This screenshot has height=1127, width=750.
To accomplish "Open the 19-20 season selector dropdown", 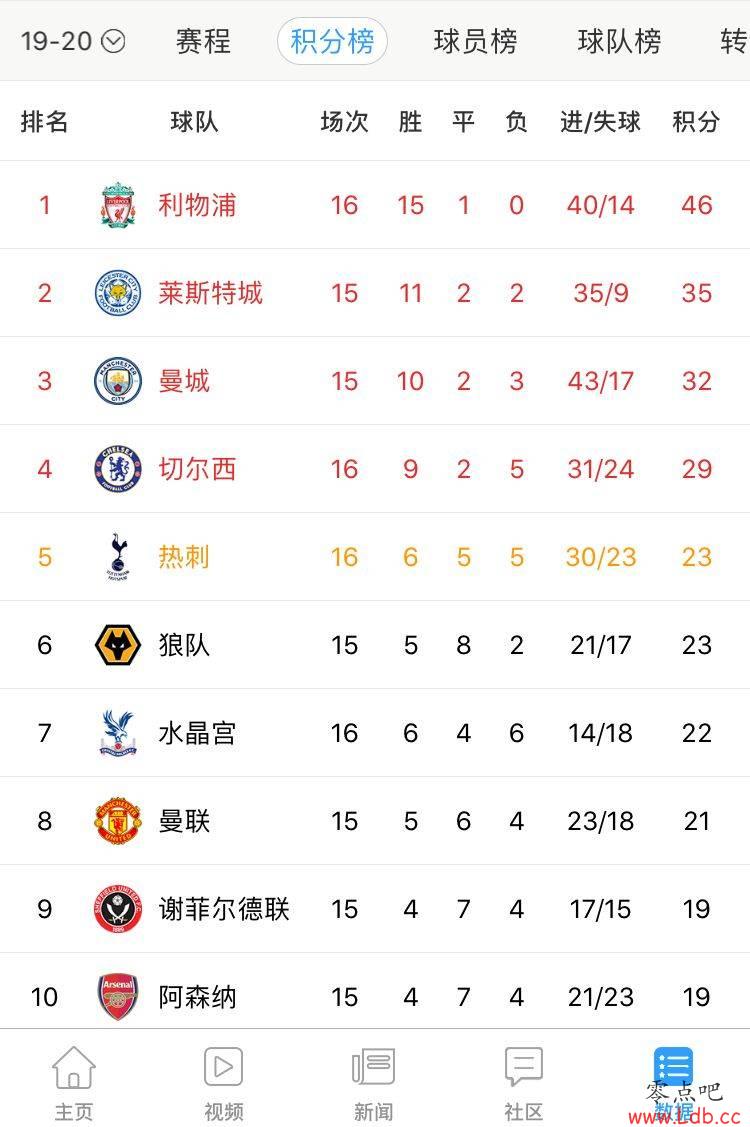I will click(60, 42).
